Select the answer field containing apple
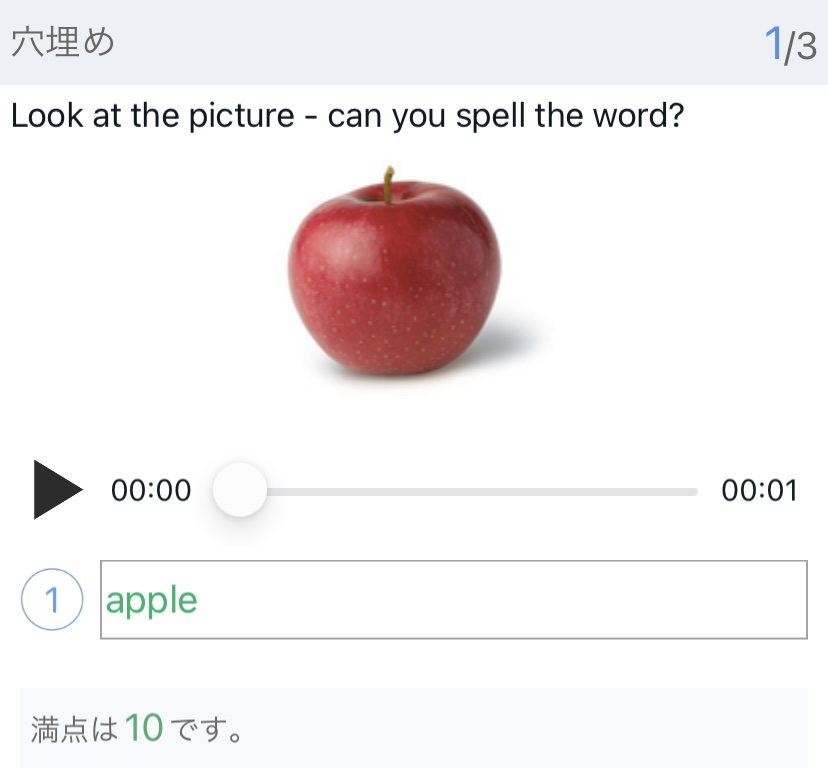Viewport: 828px width, 776px height. point(453,600)
